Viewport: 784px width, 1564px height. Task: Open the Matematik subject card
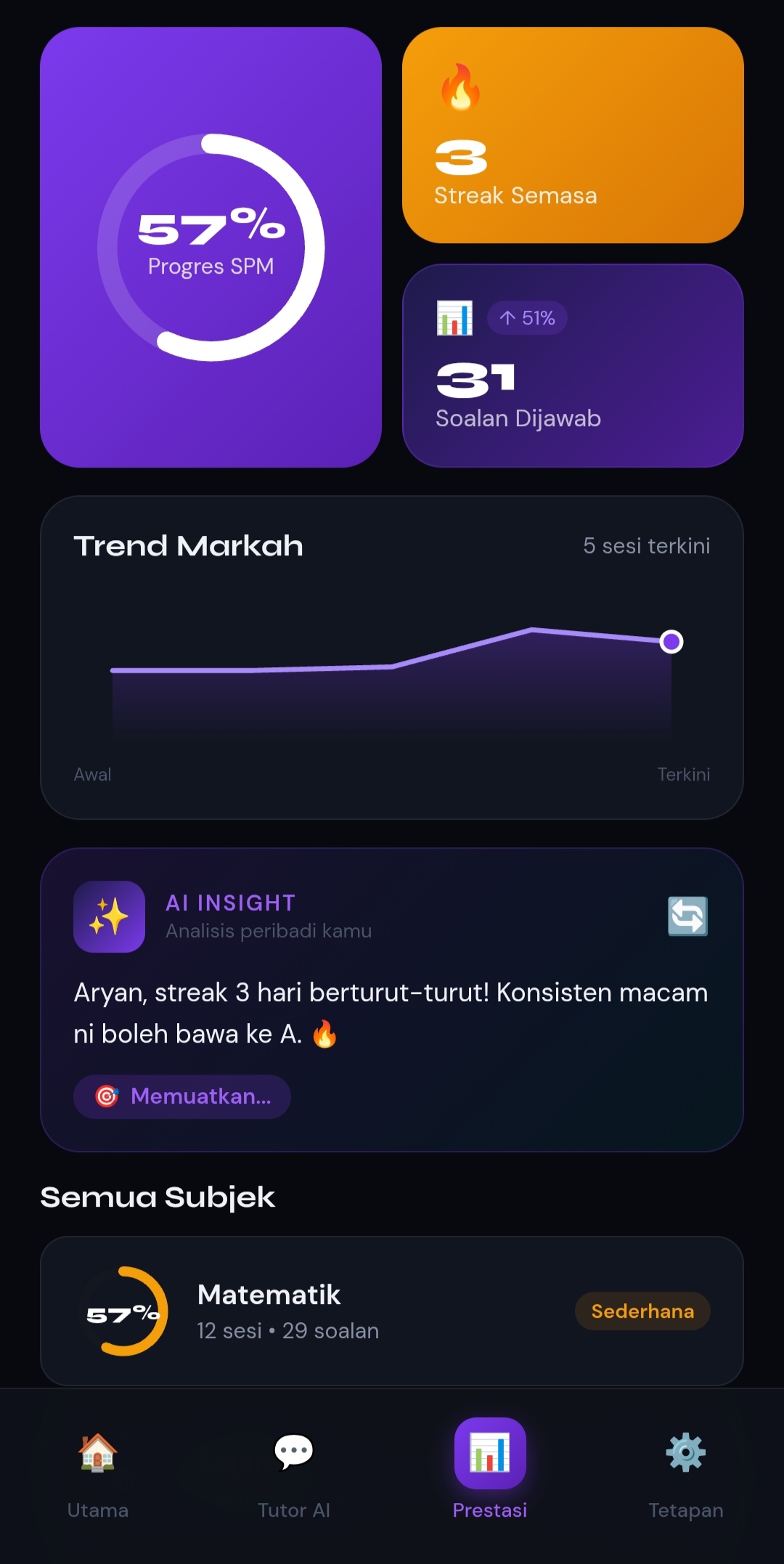(x=392, y=1311)
